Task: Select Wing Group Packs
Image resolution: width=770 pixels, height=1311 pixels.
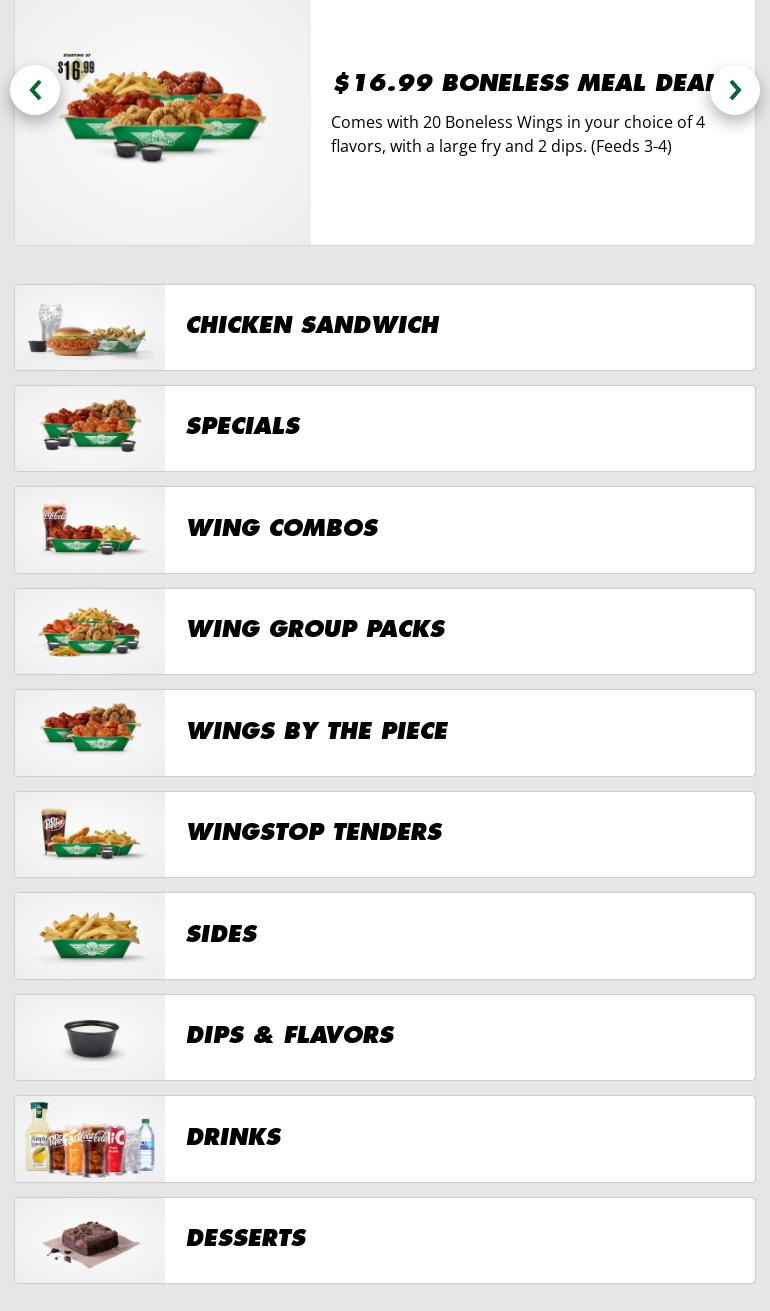Action: [x=385, y=631]
